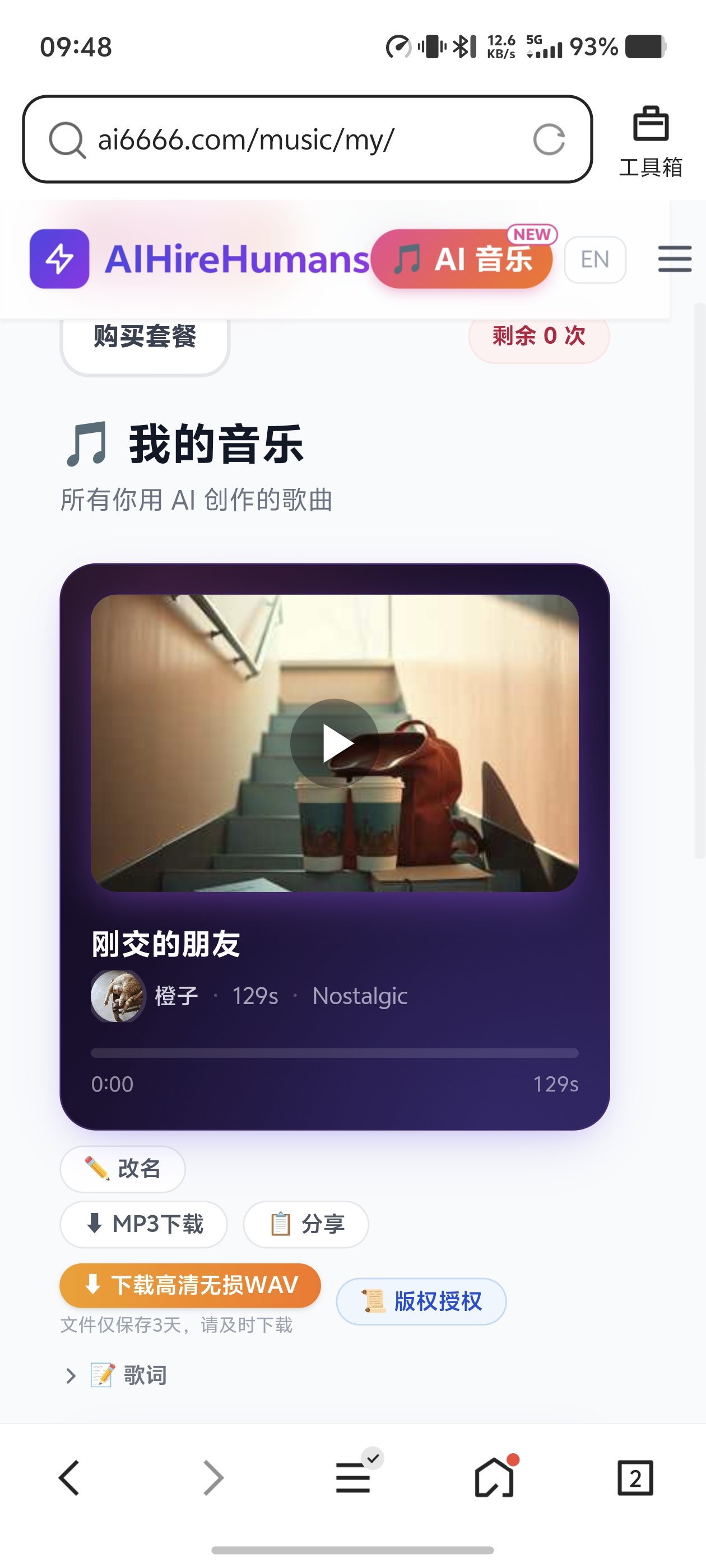Open 版权授权 copyright license
The width and height of the screenshot is (706, 1568).
coord(421,1301)
